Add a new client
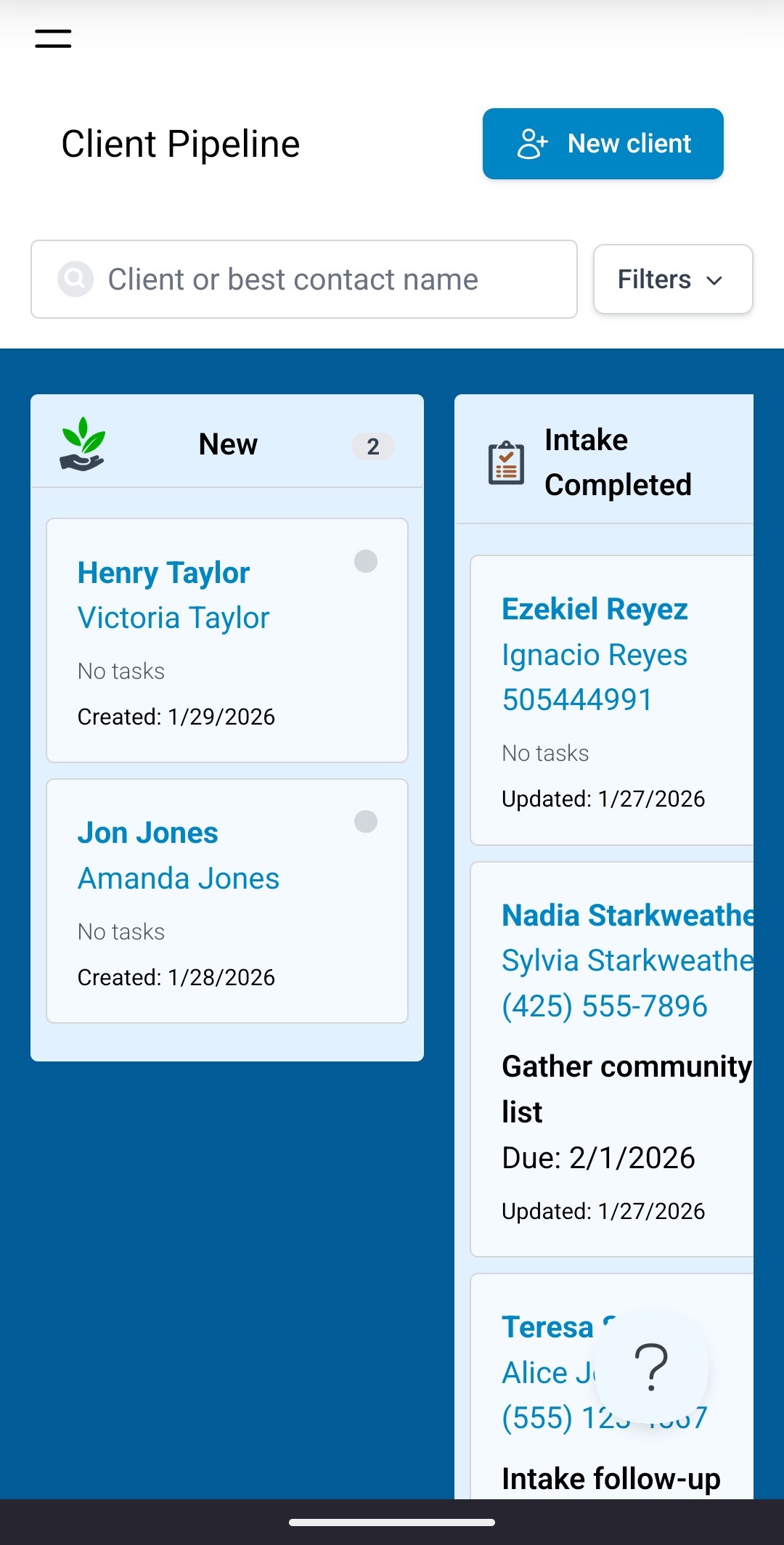 point(603,144)
